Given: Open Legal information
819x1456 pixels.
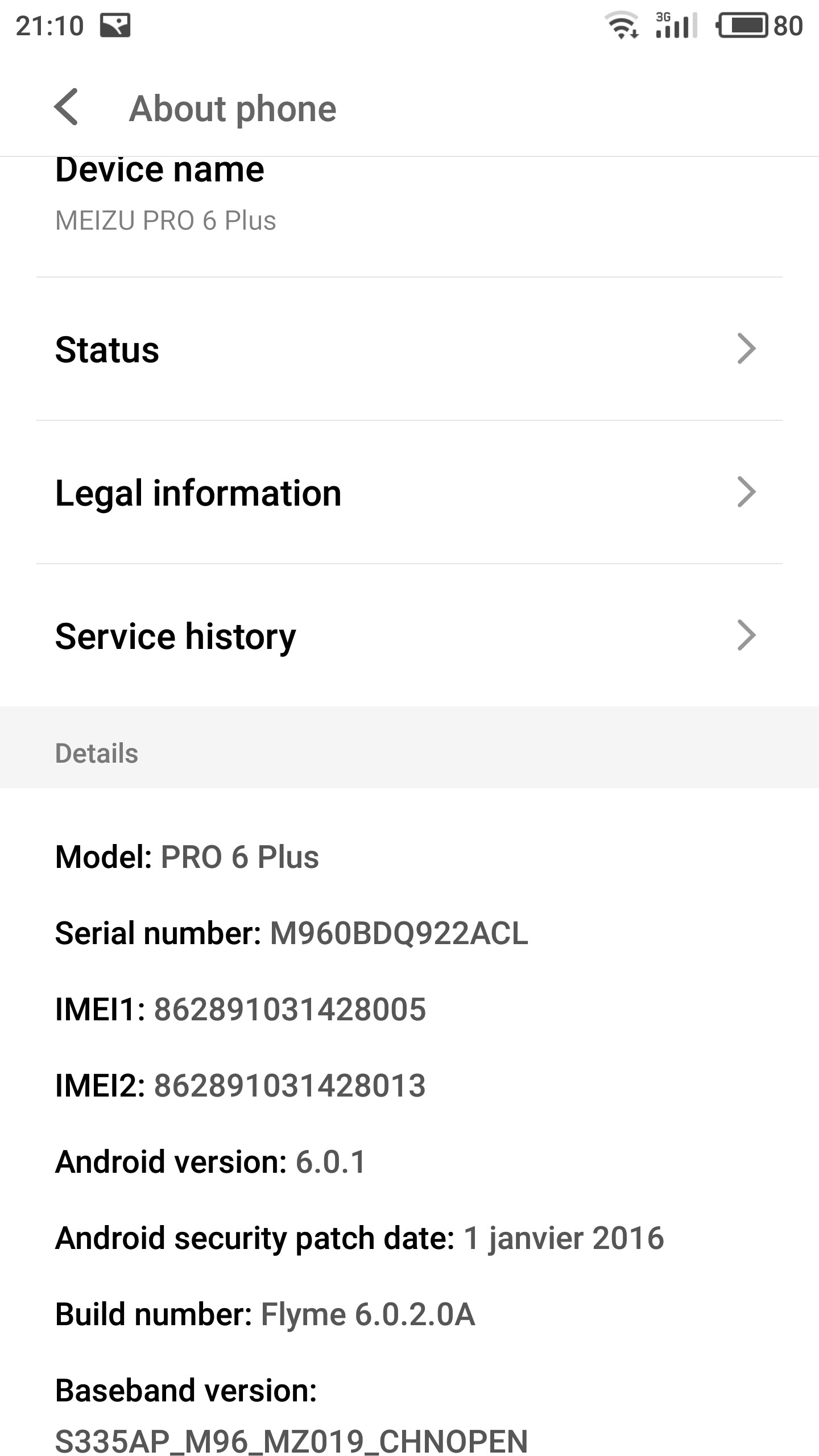Looking at the screenshot, I should point(409,493).
